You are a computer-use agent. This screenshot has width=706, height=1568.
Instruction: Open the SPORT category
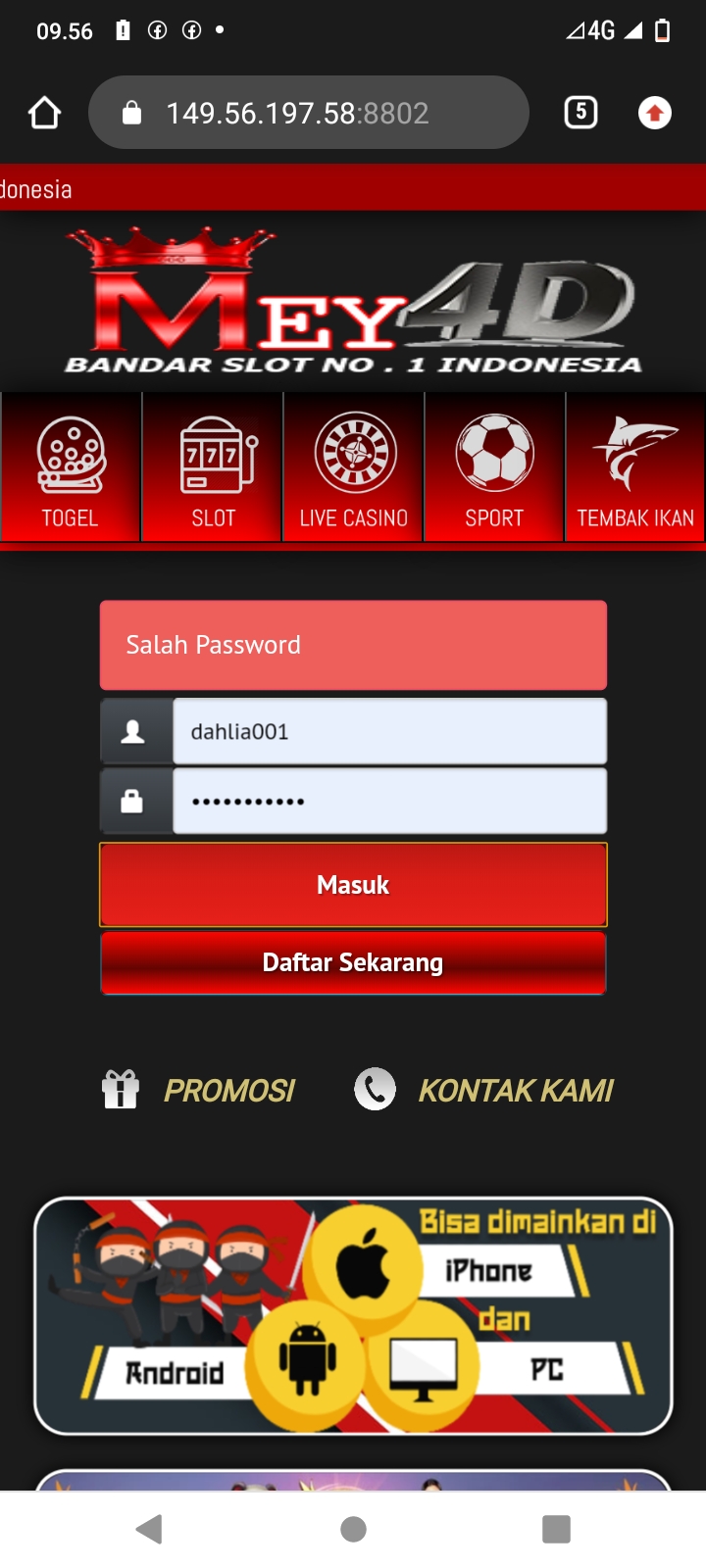coord(494,467)
